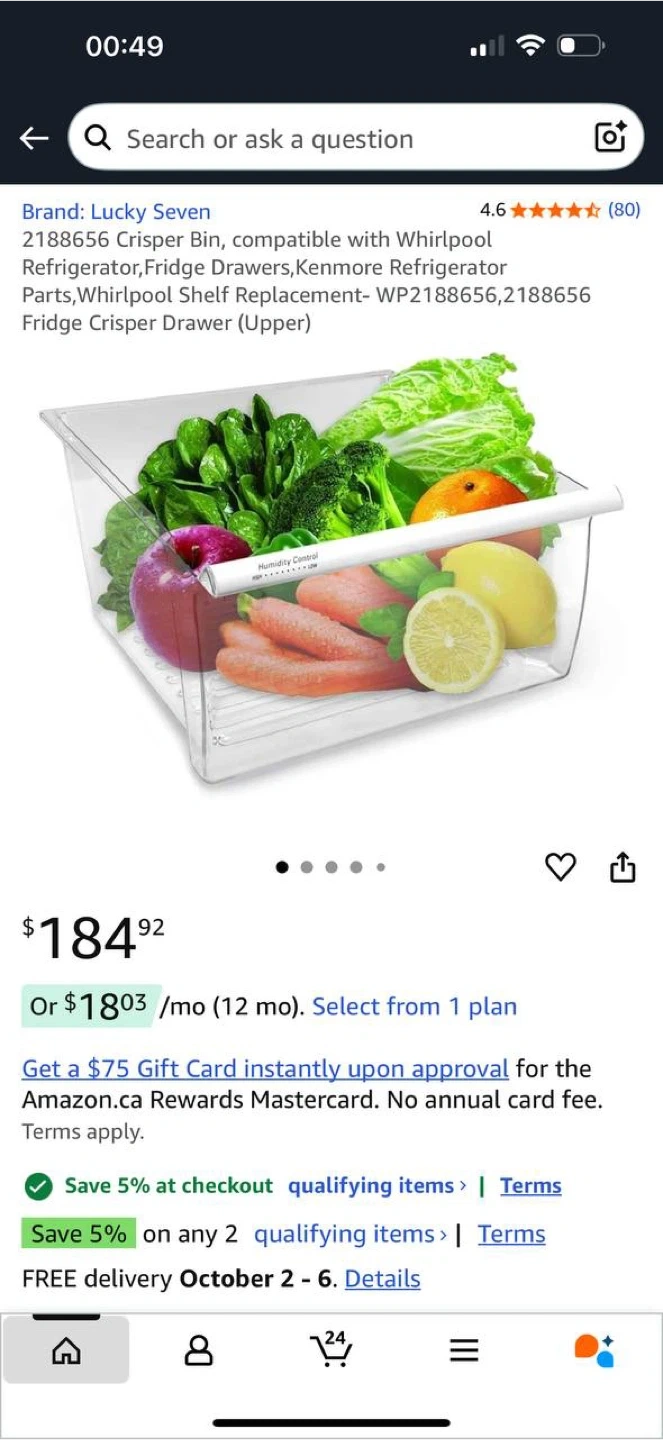This screenshot has width=663, height=1440.
Task: Add item to wish list heart
Action: coord(560,867)
